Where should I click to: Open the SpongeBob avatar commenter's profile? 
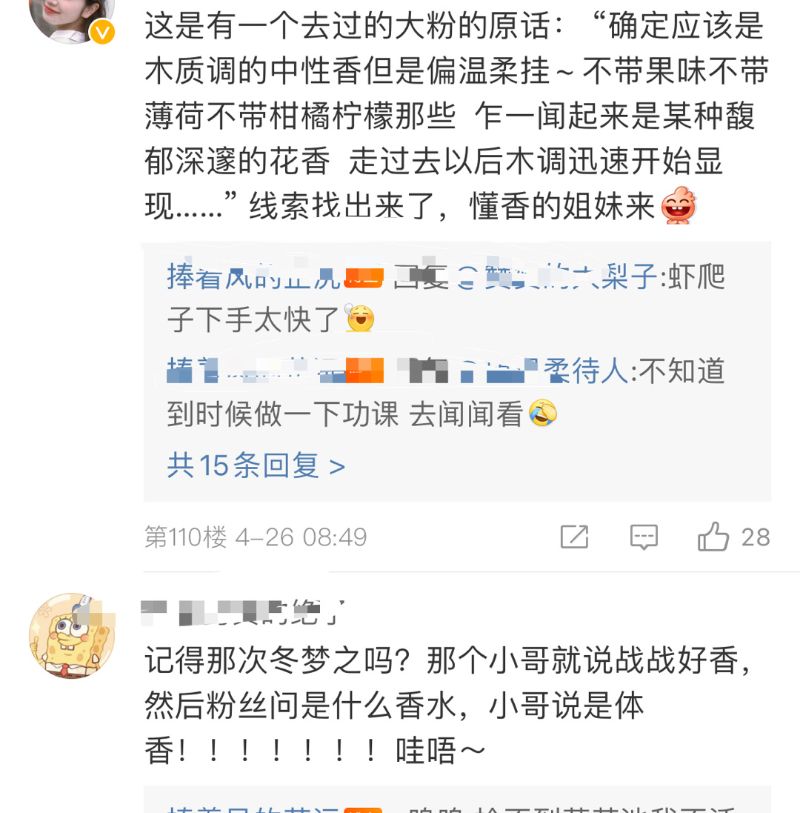(71, 636)
